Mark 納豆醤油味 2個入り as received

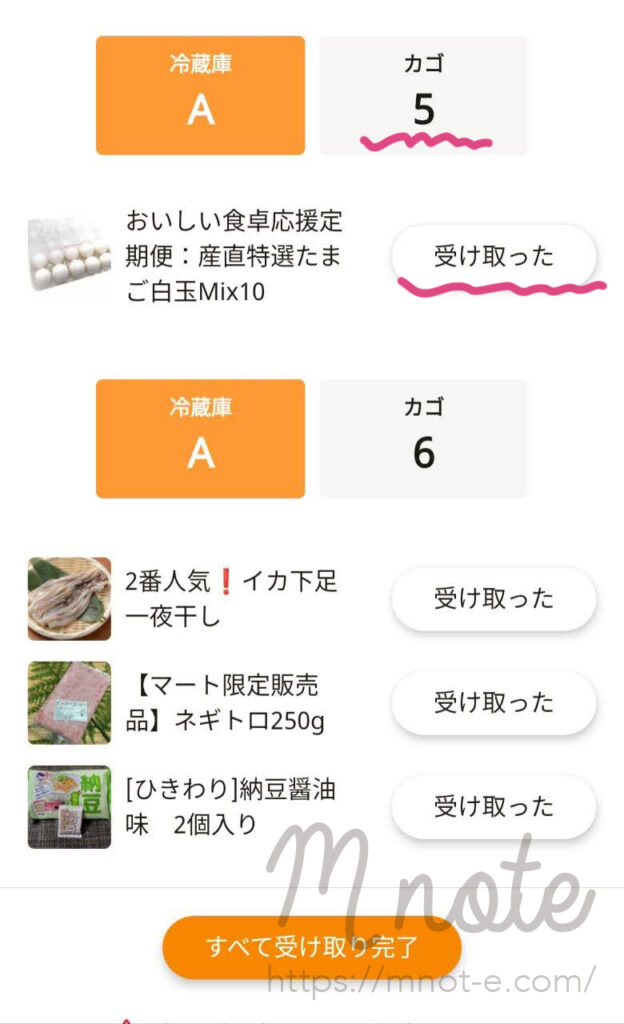click(493, 807)
